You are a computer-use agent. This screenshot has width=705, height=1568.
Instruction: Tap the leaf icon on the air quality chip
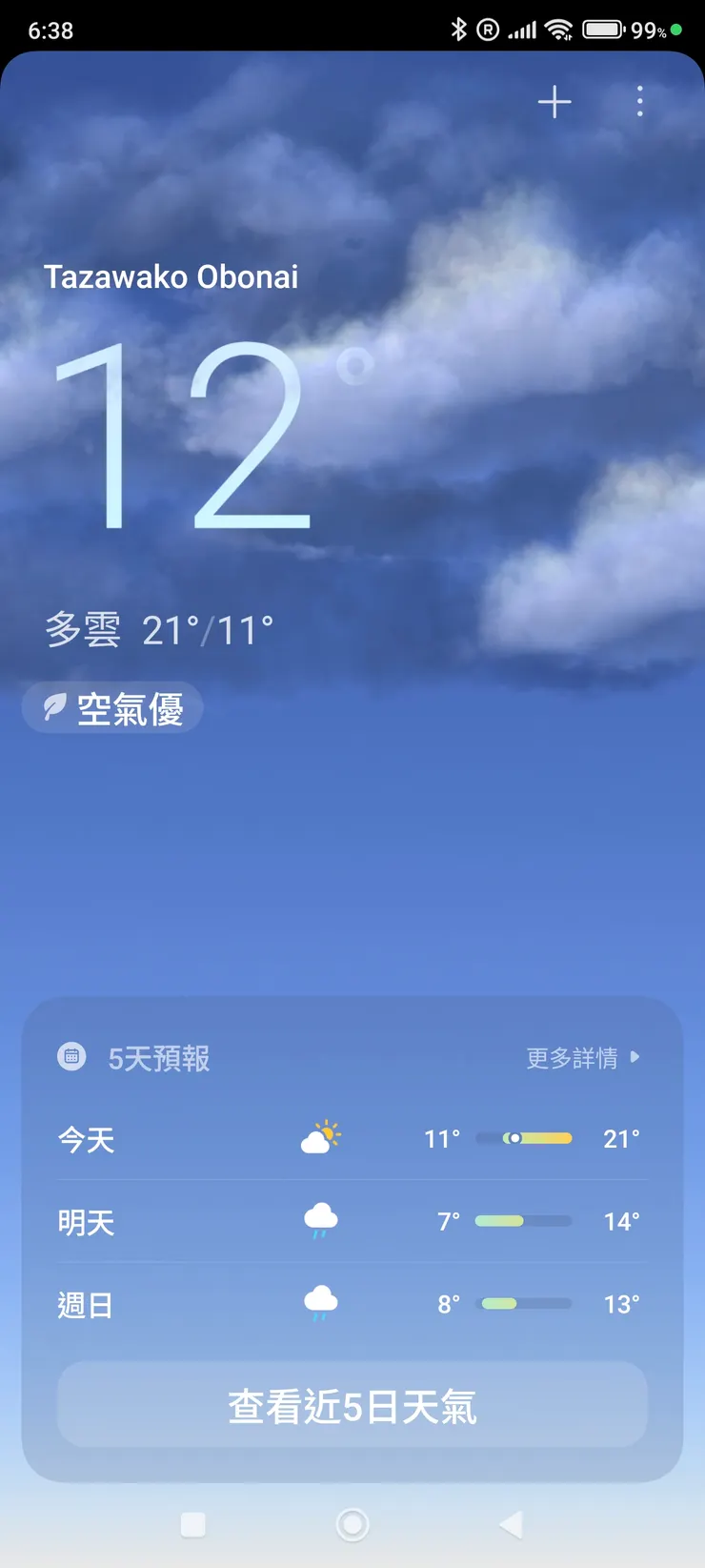54,707
